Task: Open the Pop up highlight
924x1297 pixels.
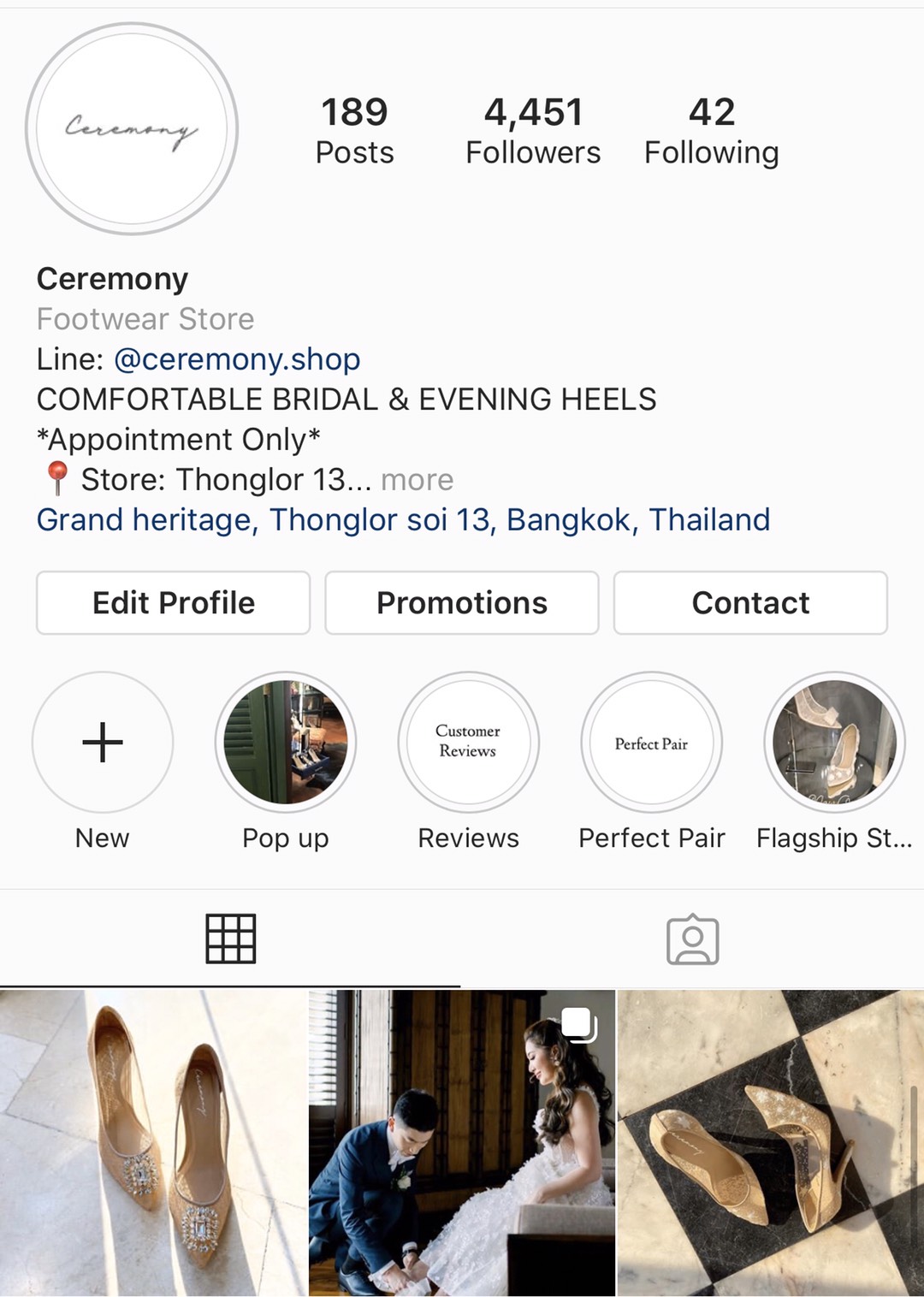Action: [x=286, y=742]
